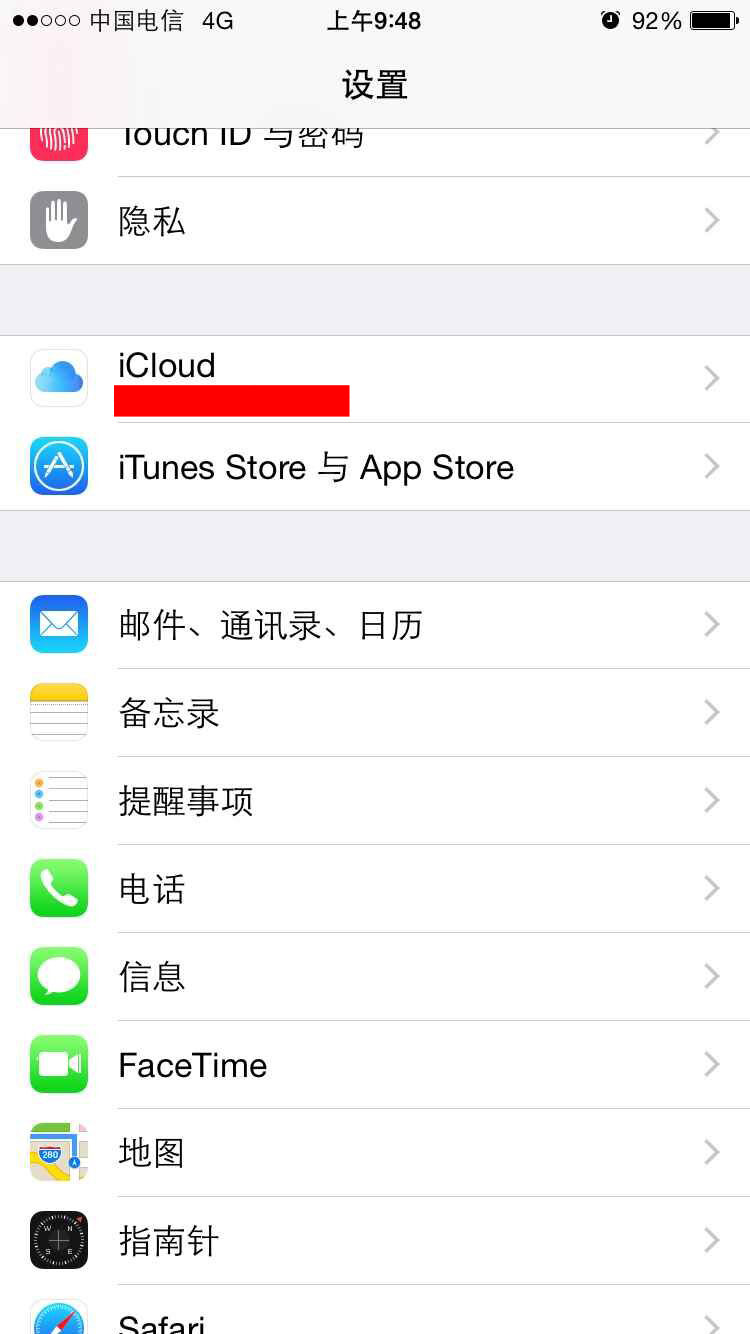Viewport: 750px width, 1334px height.
Task: Open 信息 messages settings
Action: [x=375, y=977]
